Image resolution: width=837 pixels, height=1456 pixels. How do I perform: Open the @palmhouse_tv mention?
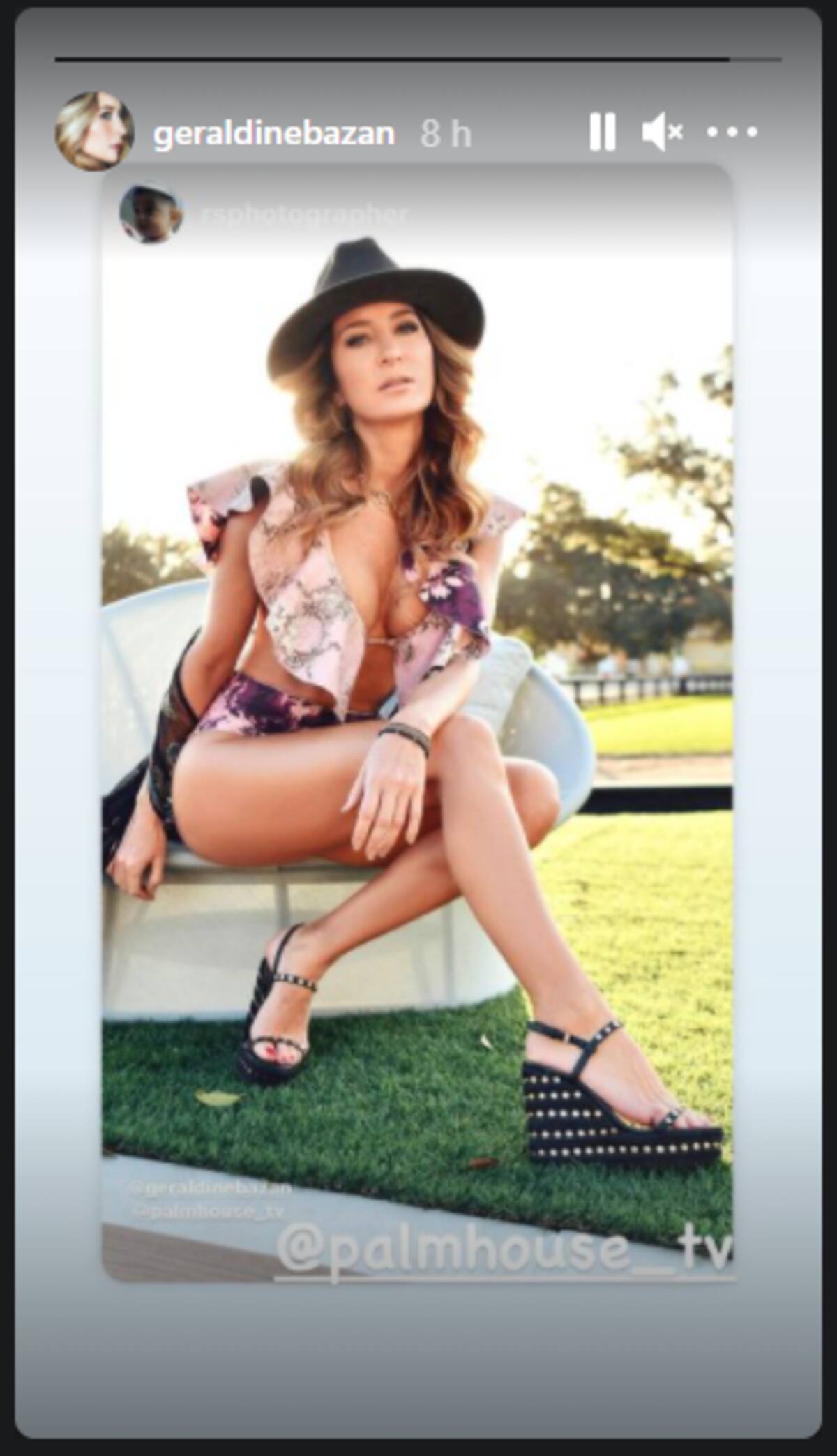[x=504, y=1248]
